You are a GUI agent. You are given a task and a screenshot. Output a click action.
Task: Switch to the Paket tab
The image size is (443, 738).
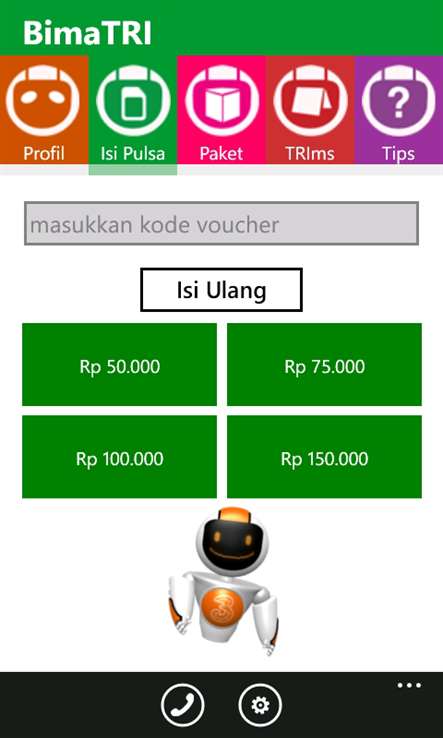[221, 110]
